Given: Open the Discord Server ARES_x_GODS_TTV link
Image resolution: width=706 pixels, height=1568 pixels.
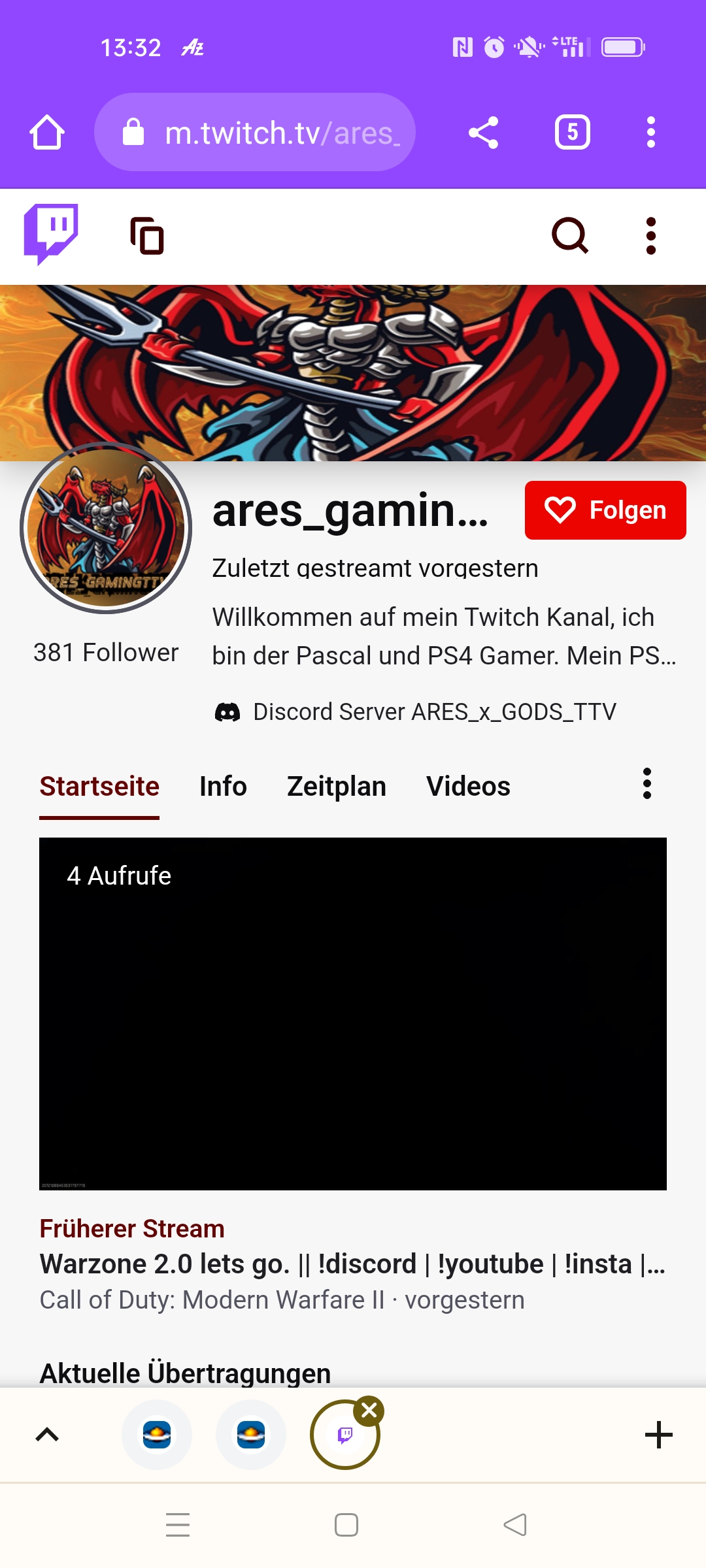Looking at the screenshot, I should [x=434, y=711].
